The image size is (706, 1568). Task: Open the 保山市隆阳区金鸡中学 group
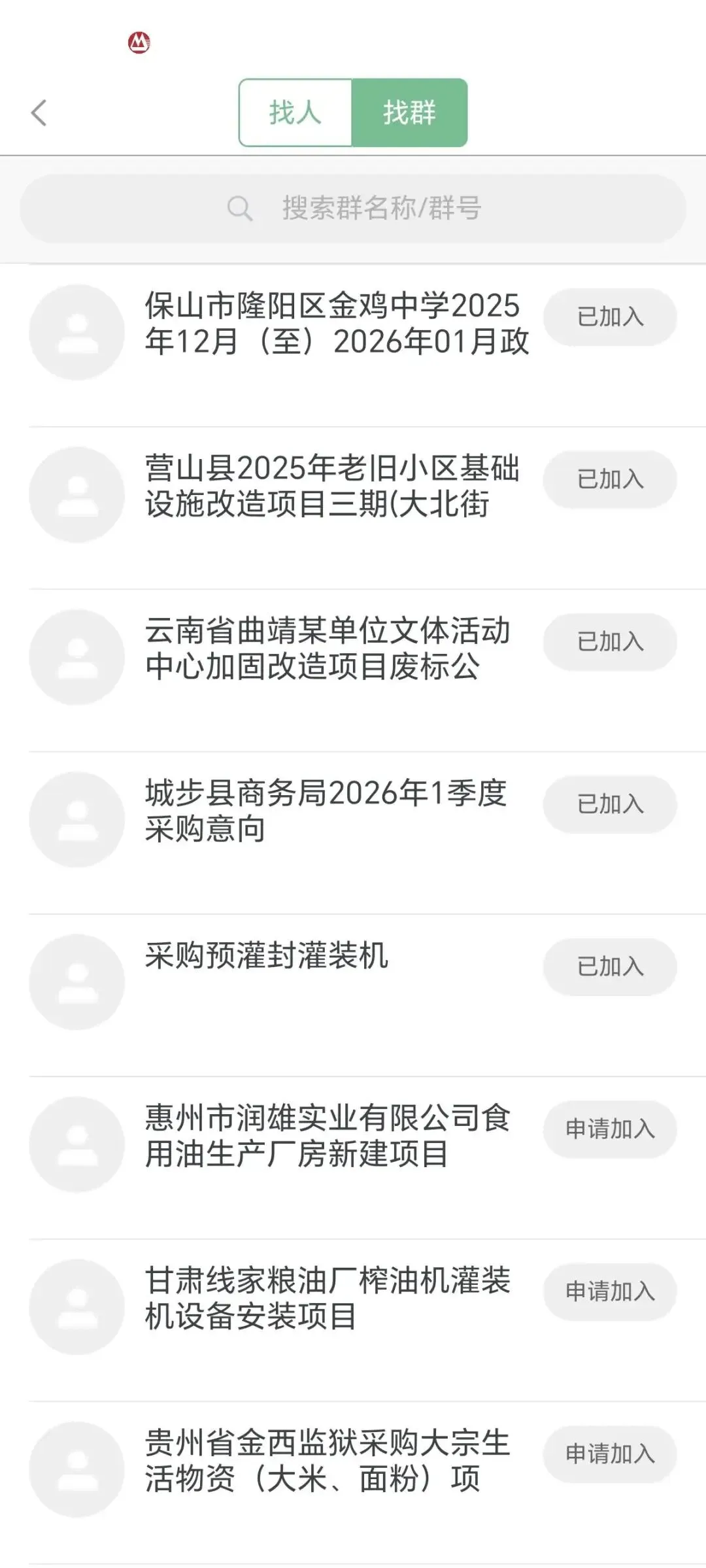[x=336, y=324]
